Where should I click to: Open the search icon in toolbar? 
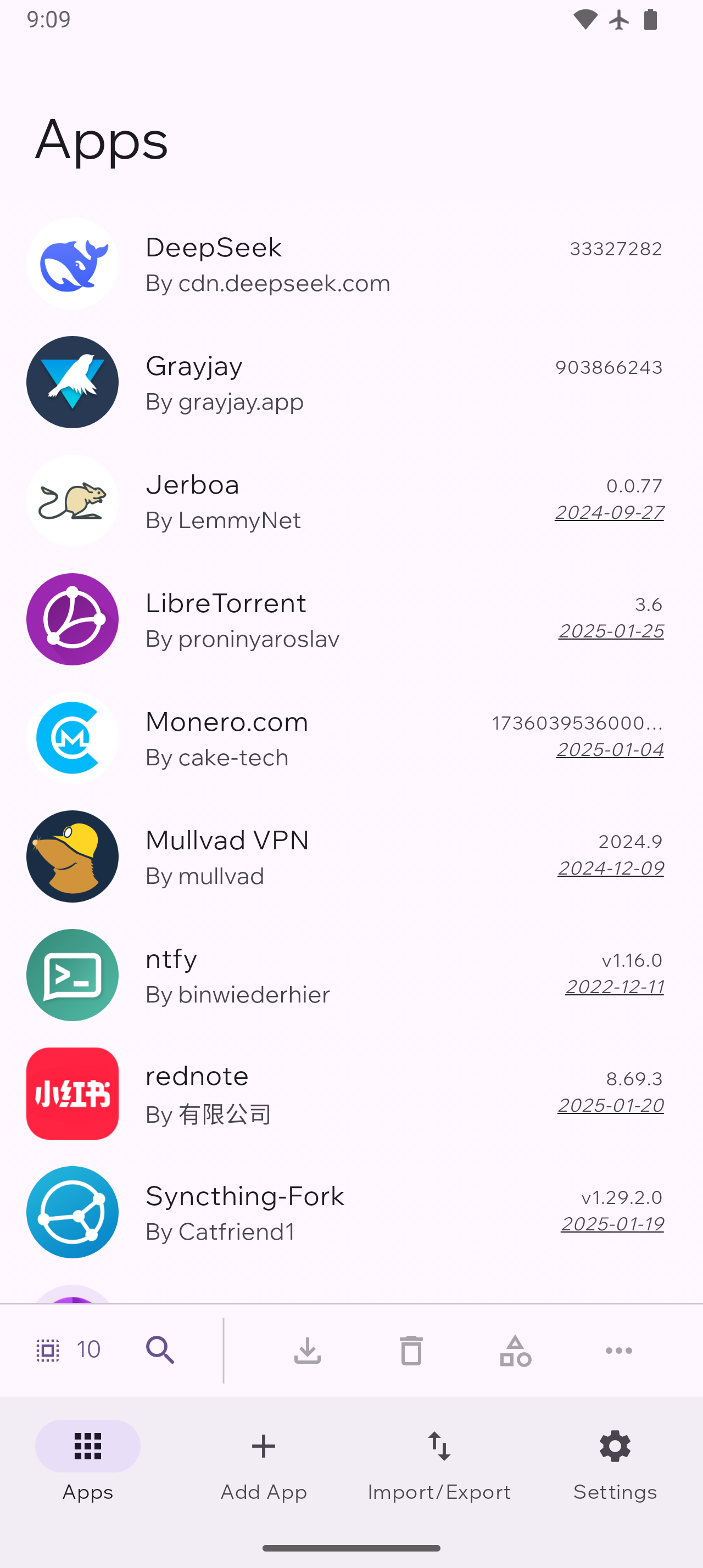[160, 1350]
